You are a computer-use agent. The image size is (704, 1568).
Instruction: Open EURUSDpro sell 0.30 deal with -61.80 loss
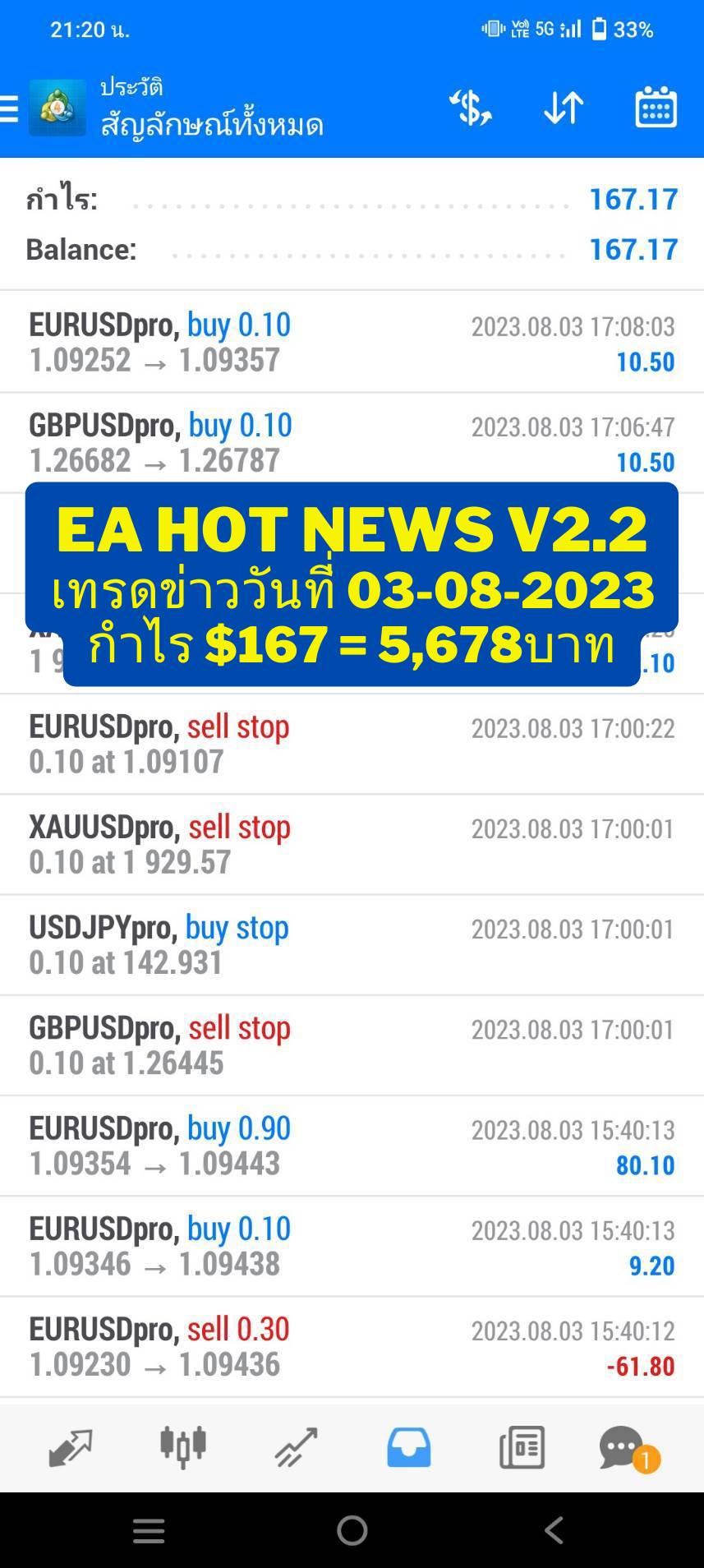(352, 1346)
